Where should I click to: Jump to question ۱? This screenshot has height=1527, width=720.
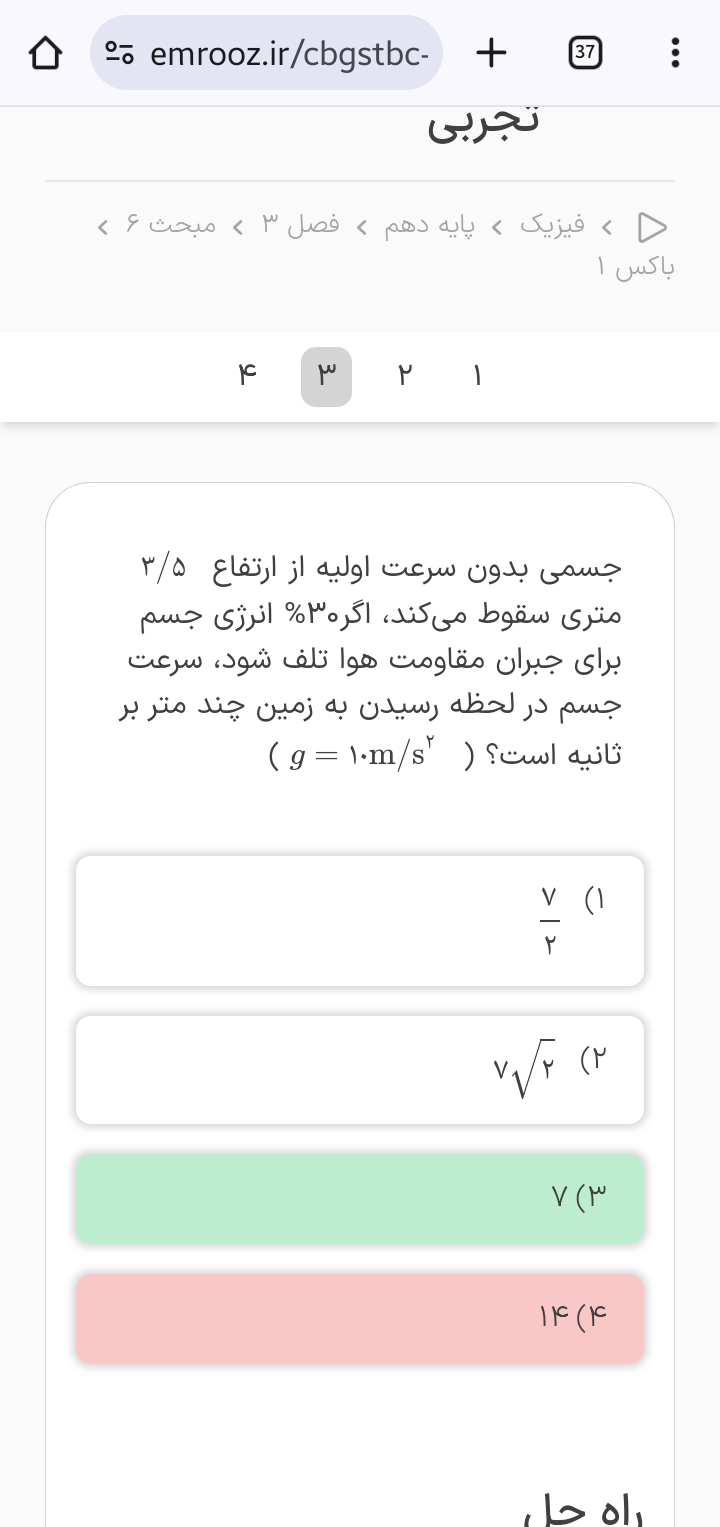point(477,376)
